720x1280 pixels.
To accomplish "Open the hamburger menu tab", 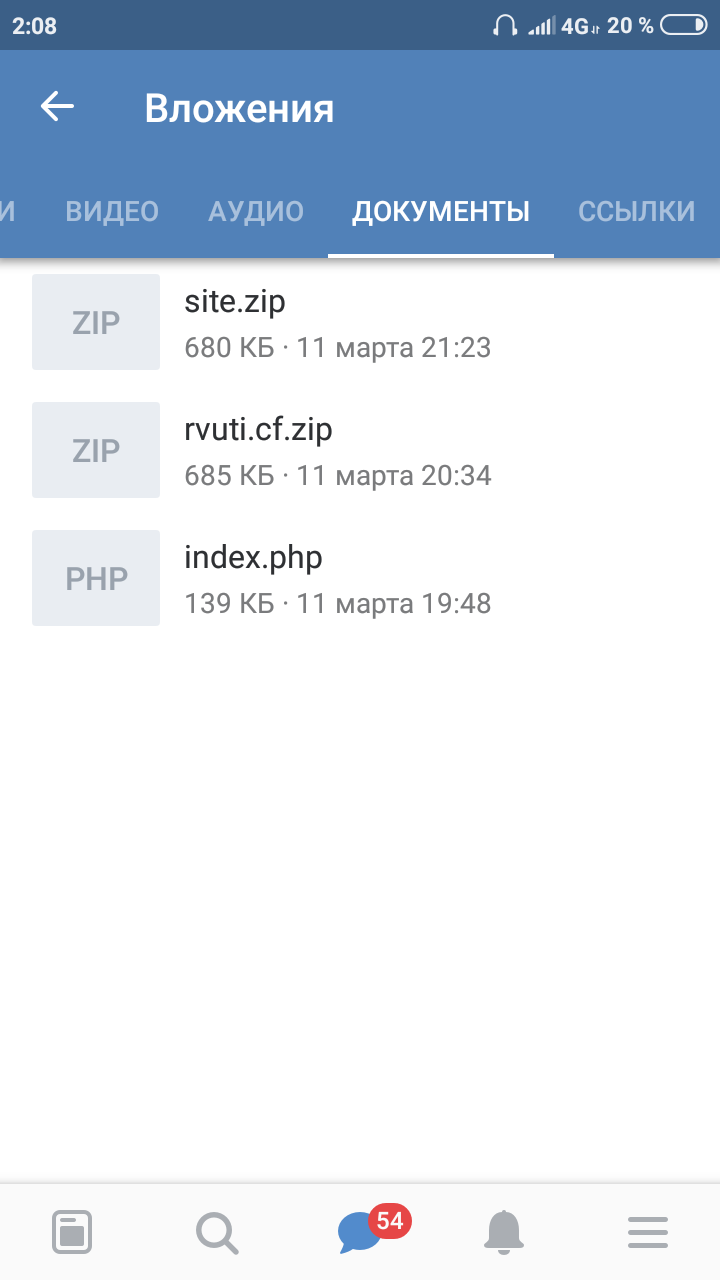I will pos(648,1231).
